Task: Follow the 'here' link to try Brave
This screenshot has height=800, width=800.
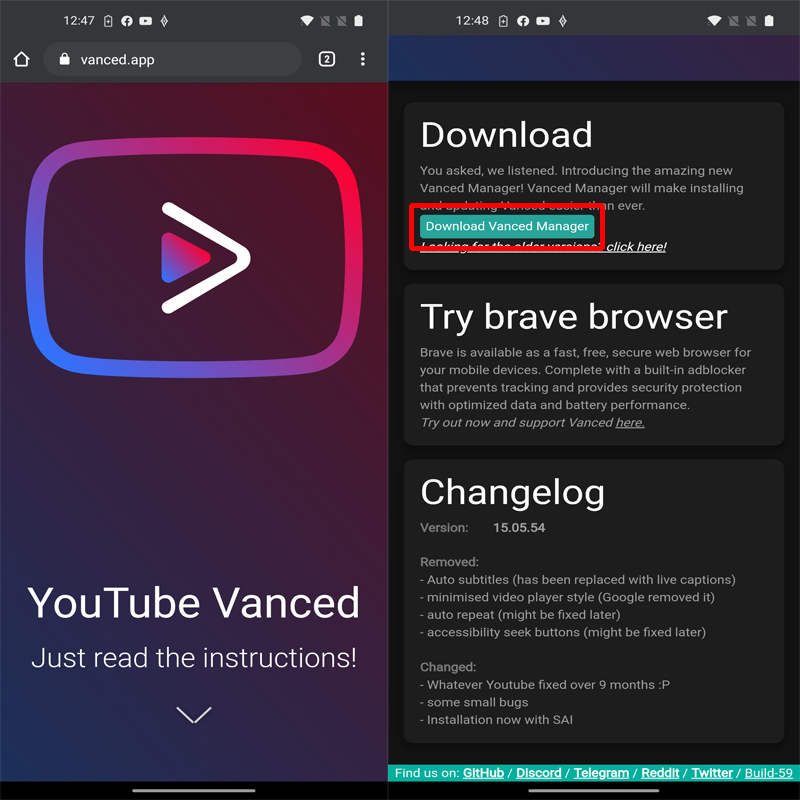Action: pyautogui.click(x=630, y=422)
